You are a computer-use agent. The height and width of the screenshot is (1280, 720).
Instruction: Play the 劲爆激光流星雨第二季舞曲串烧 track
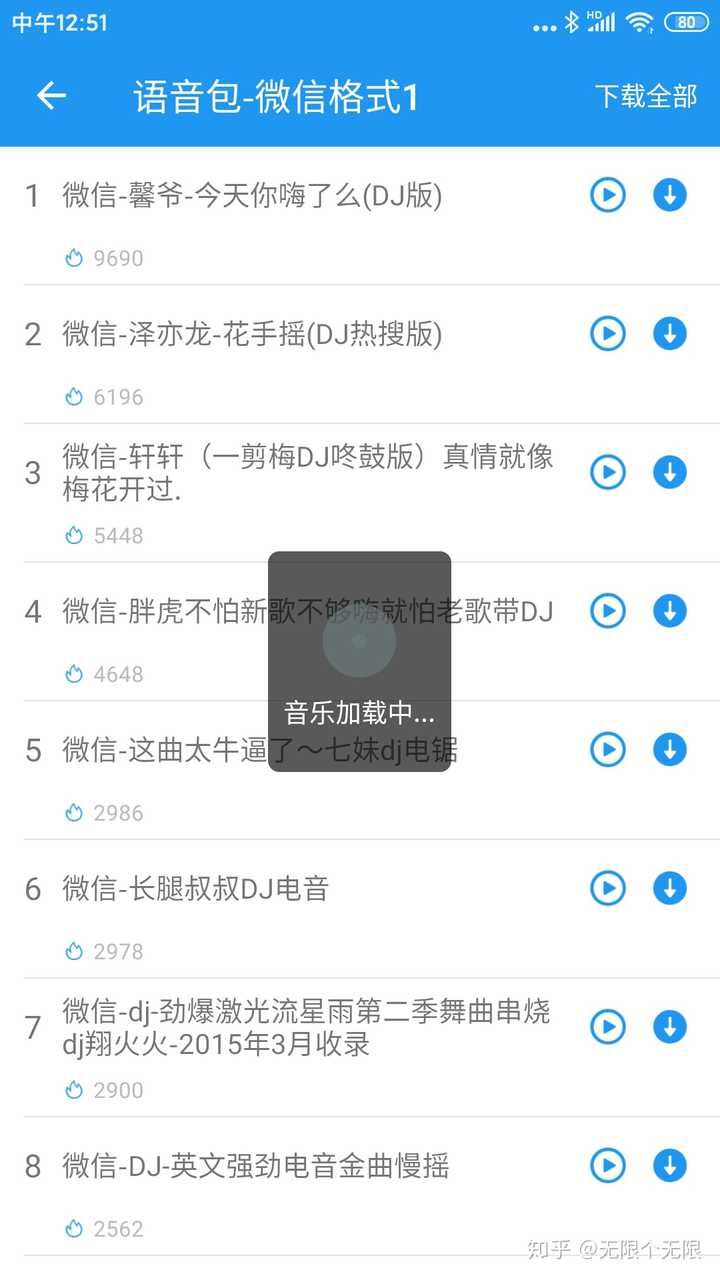pos(607,1027)
